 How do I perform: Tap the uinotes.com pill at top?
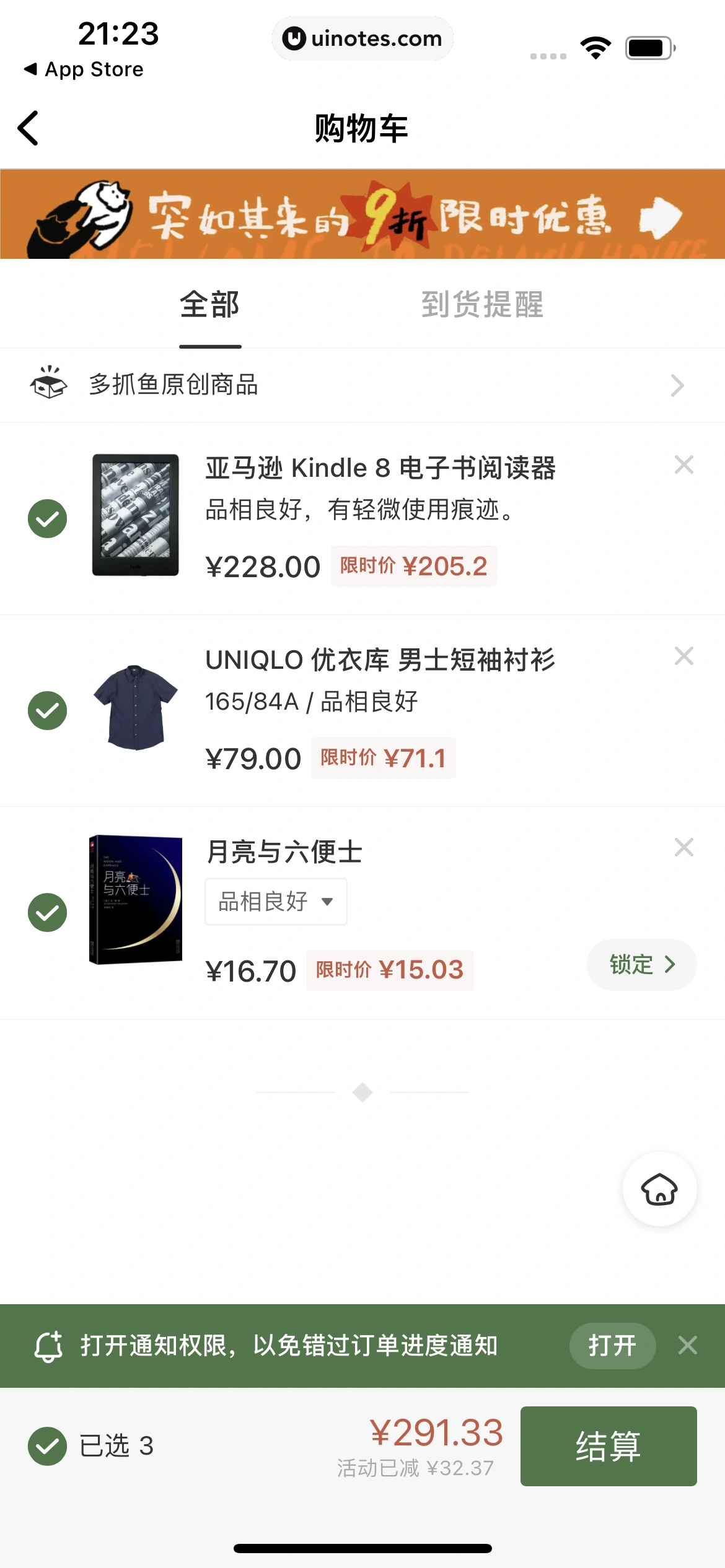coord(362,38)
